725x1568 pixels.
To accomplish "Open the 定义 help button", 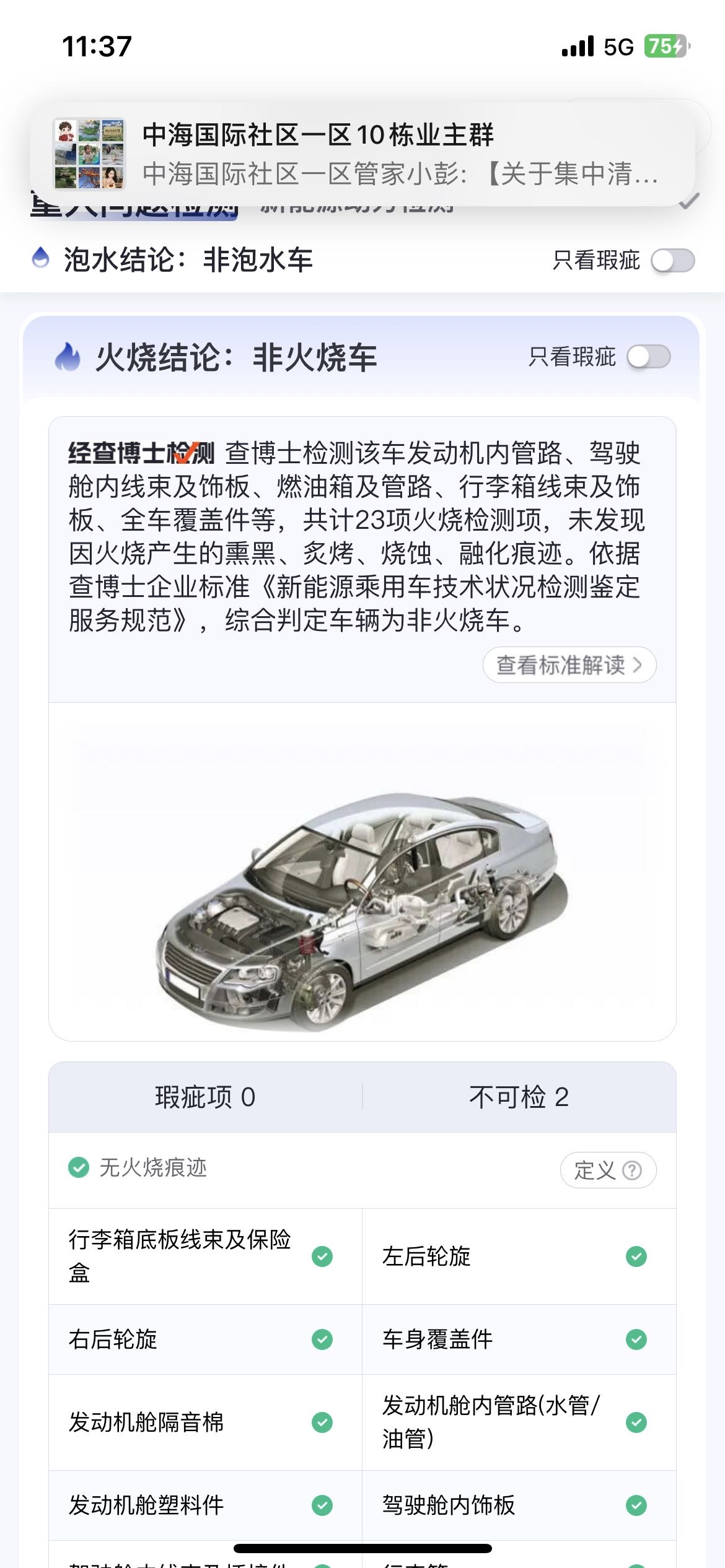I will (608, 1170).
